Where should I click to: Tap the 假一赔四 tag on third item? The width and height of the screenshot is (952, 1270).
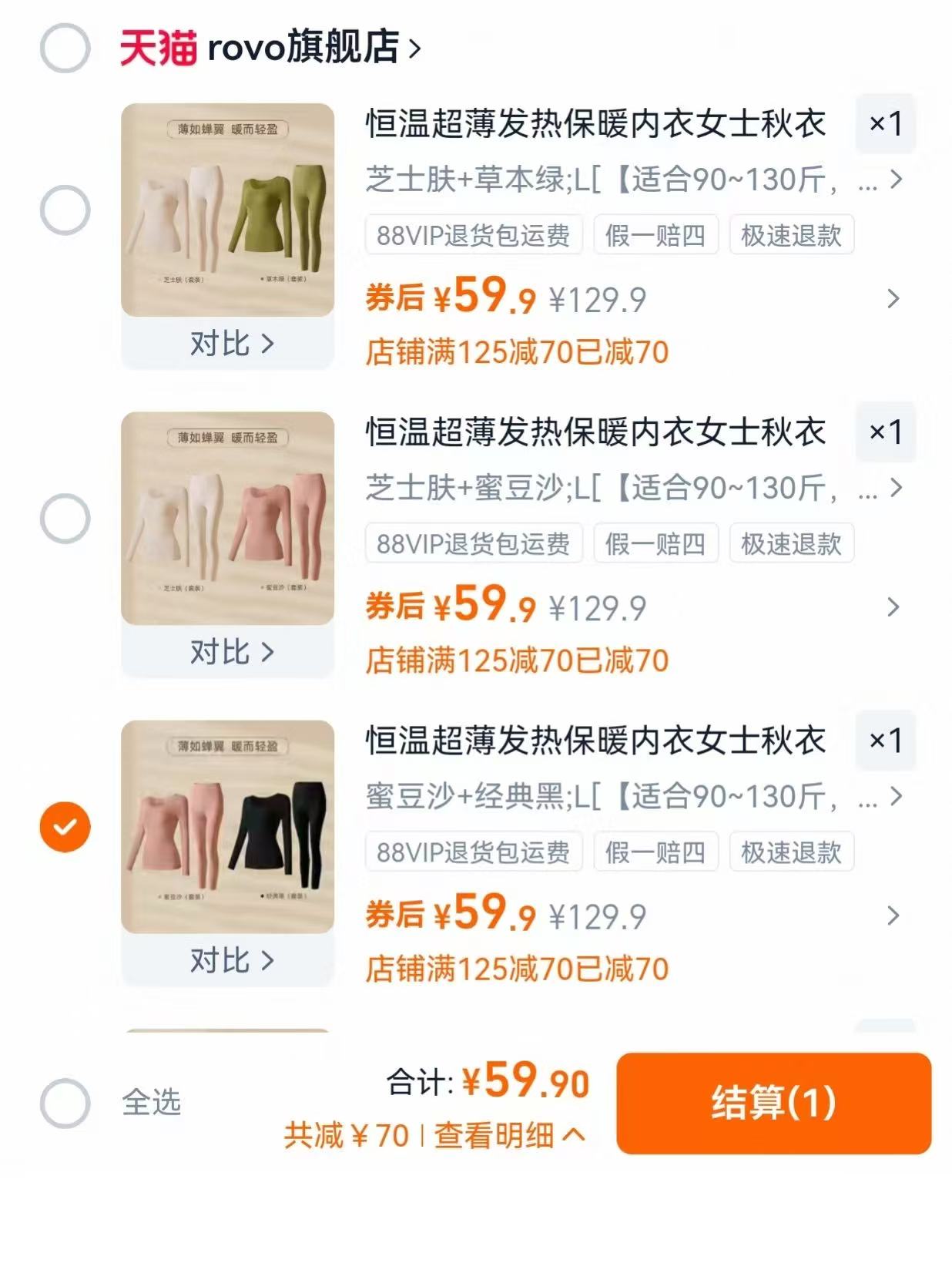pyautogui.click(x=656, y=852)
